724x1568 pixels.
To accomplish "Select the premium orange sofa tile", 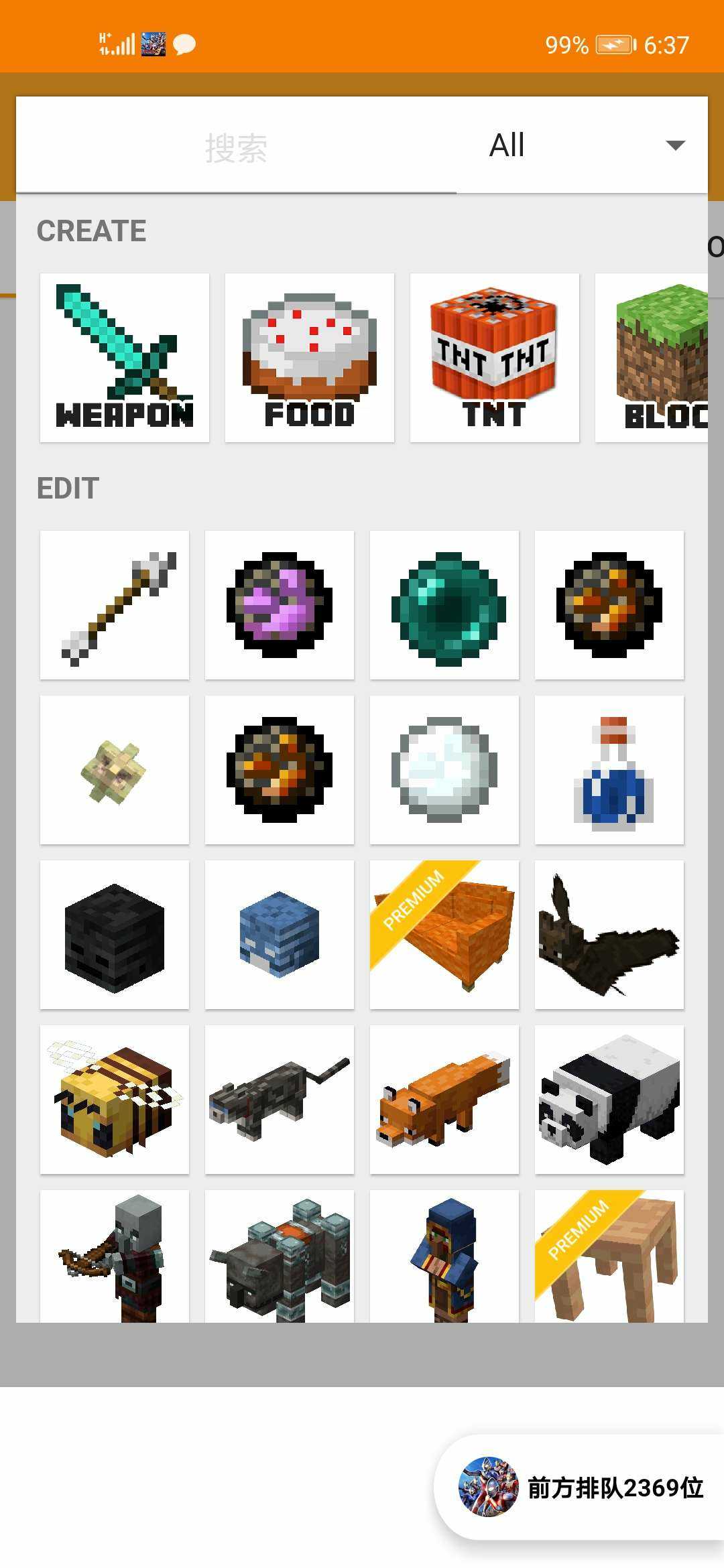I will point(444,935).
